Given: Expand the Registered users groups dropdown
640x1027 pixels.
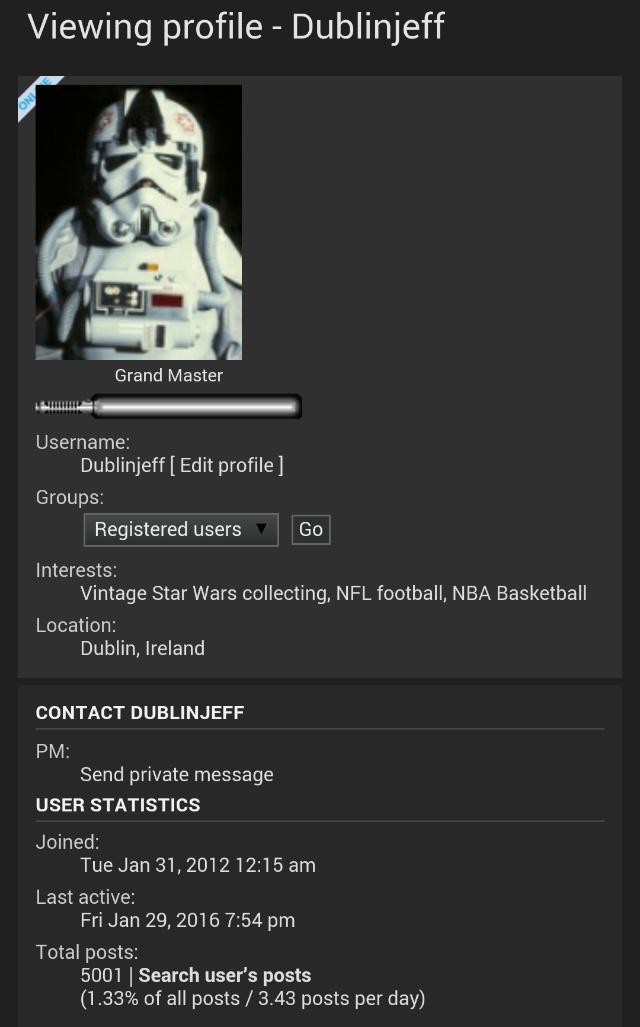Looking at the screenshot, I should pos(181,529).
